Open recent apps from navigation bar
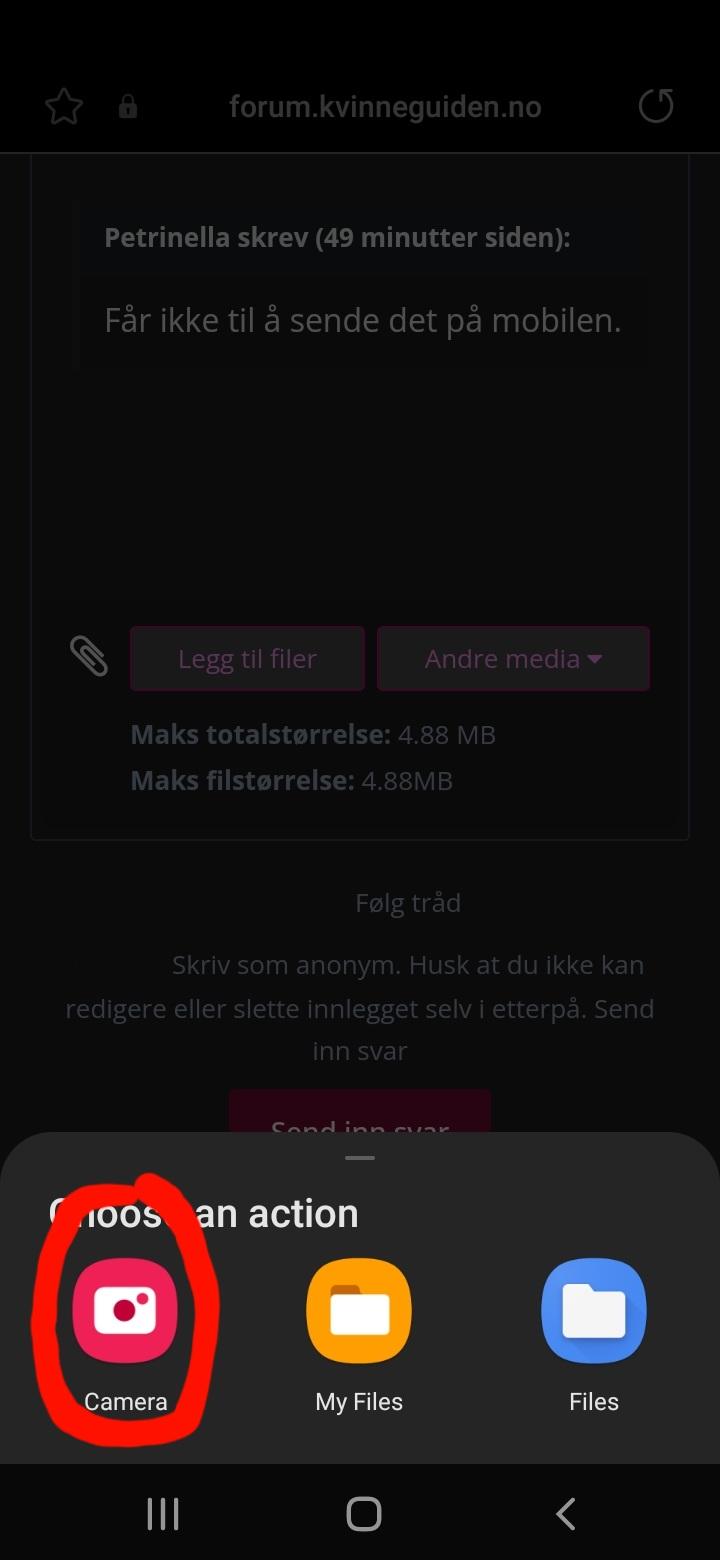This screenshot has height=1560, width=720. tap(163, 1514)
